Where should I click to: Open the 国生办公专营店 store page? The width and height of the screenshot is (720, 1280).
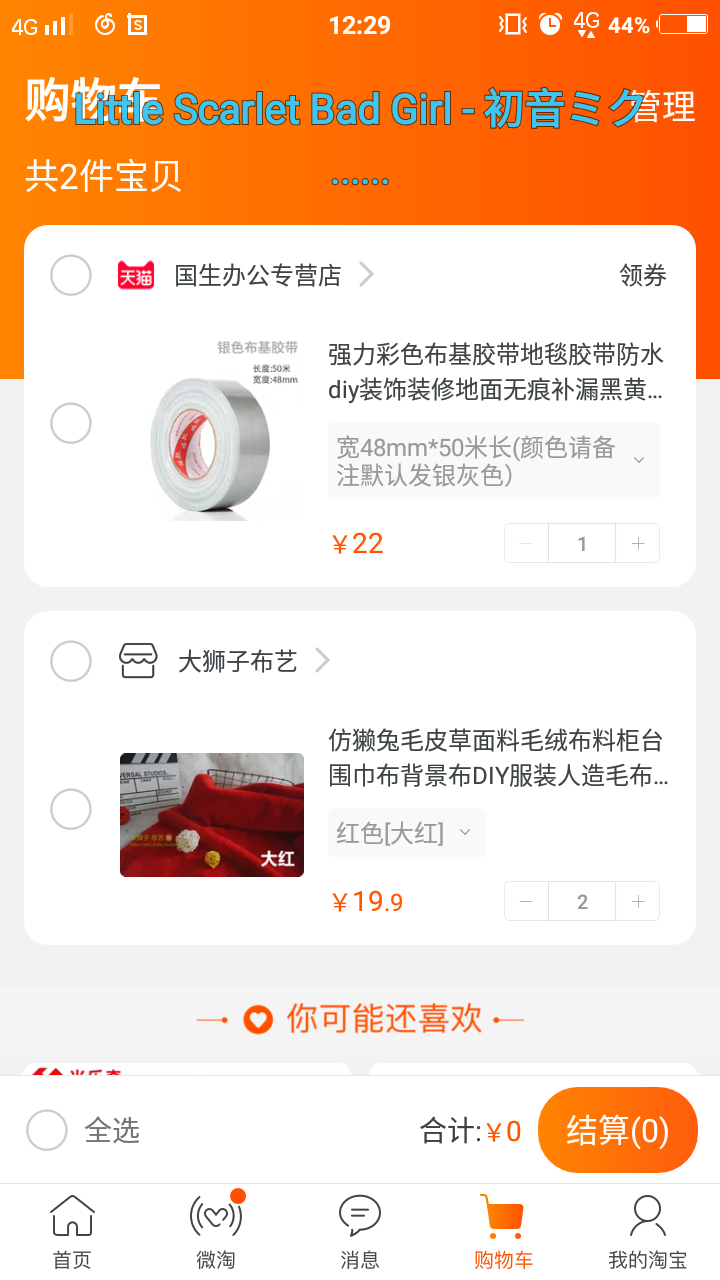point(258,275)
